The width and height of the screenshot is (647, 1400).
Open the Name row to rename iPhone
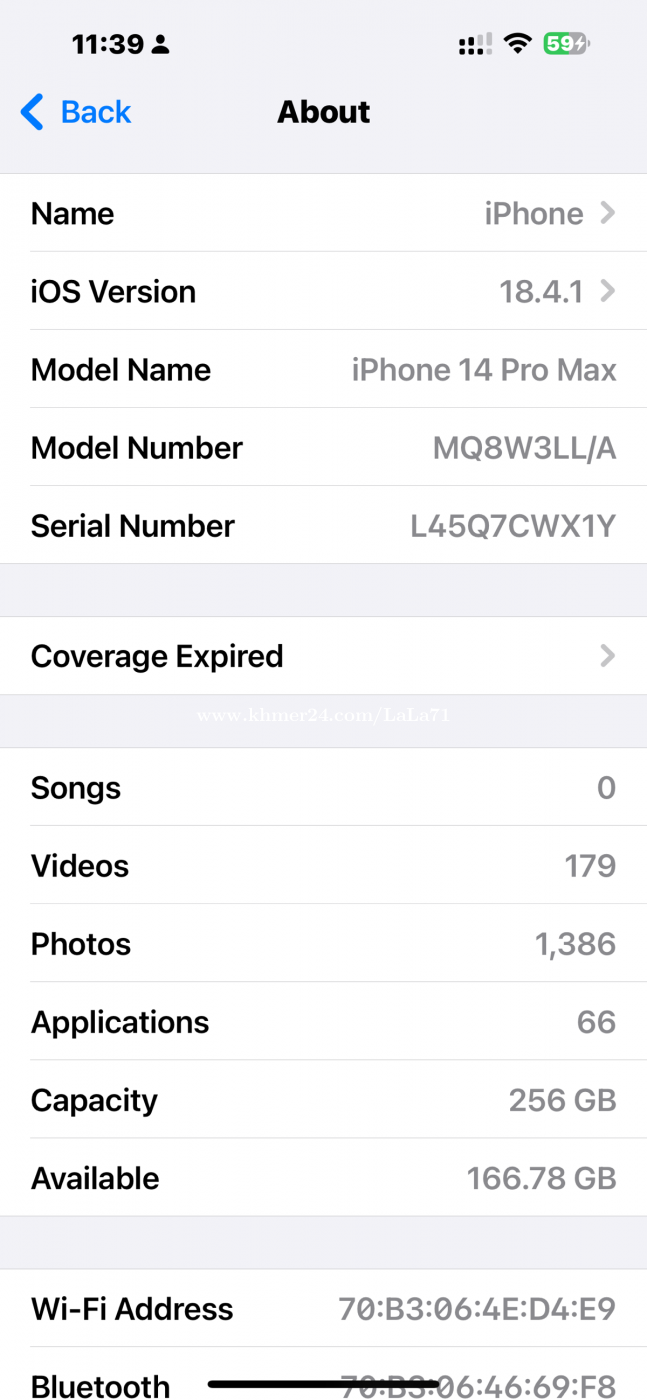click(323, 213)
